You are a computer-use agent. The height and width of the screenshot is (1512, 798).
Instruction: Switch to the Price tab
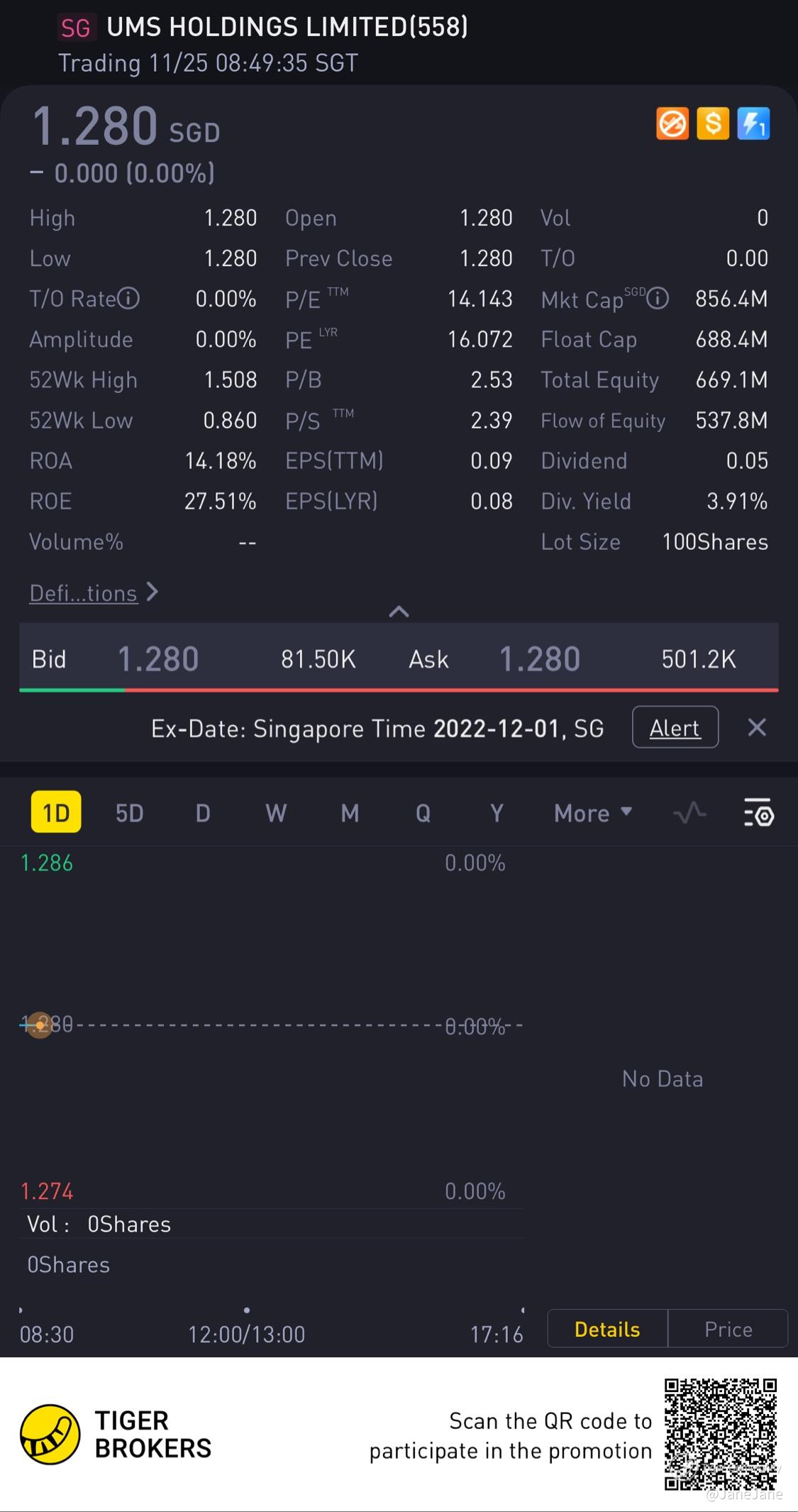[728, 1329]
